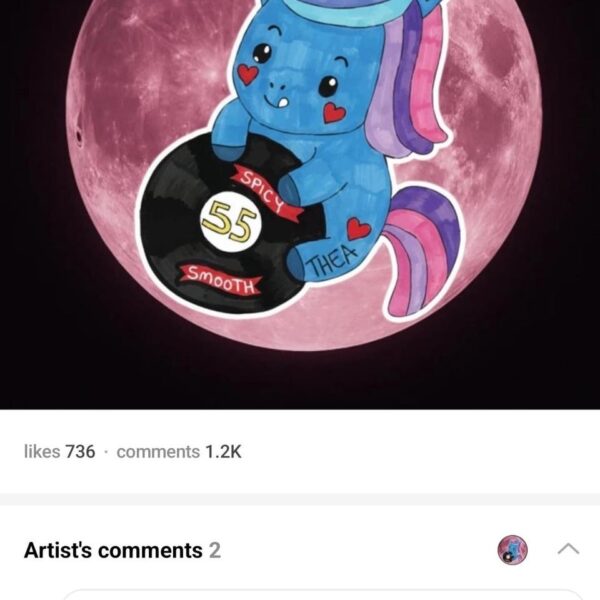
Task: Open the unicorn artwork image
Action: 300,200
